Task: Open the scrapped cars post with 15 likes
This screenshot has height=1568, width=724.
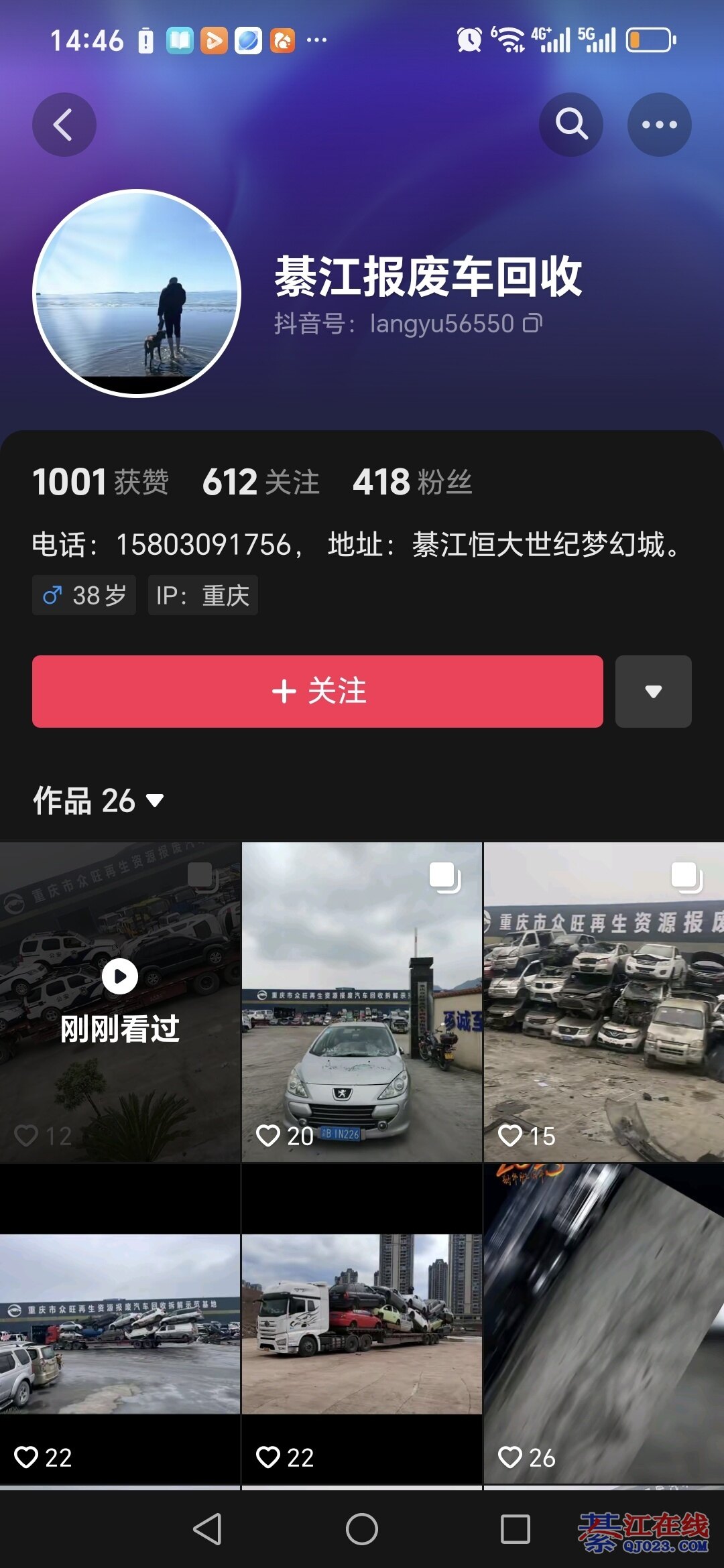Action: click(603, 1001)
